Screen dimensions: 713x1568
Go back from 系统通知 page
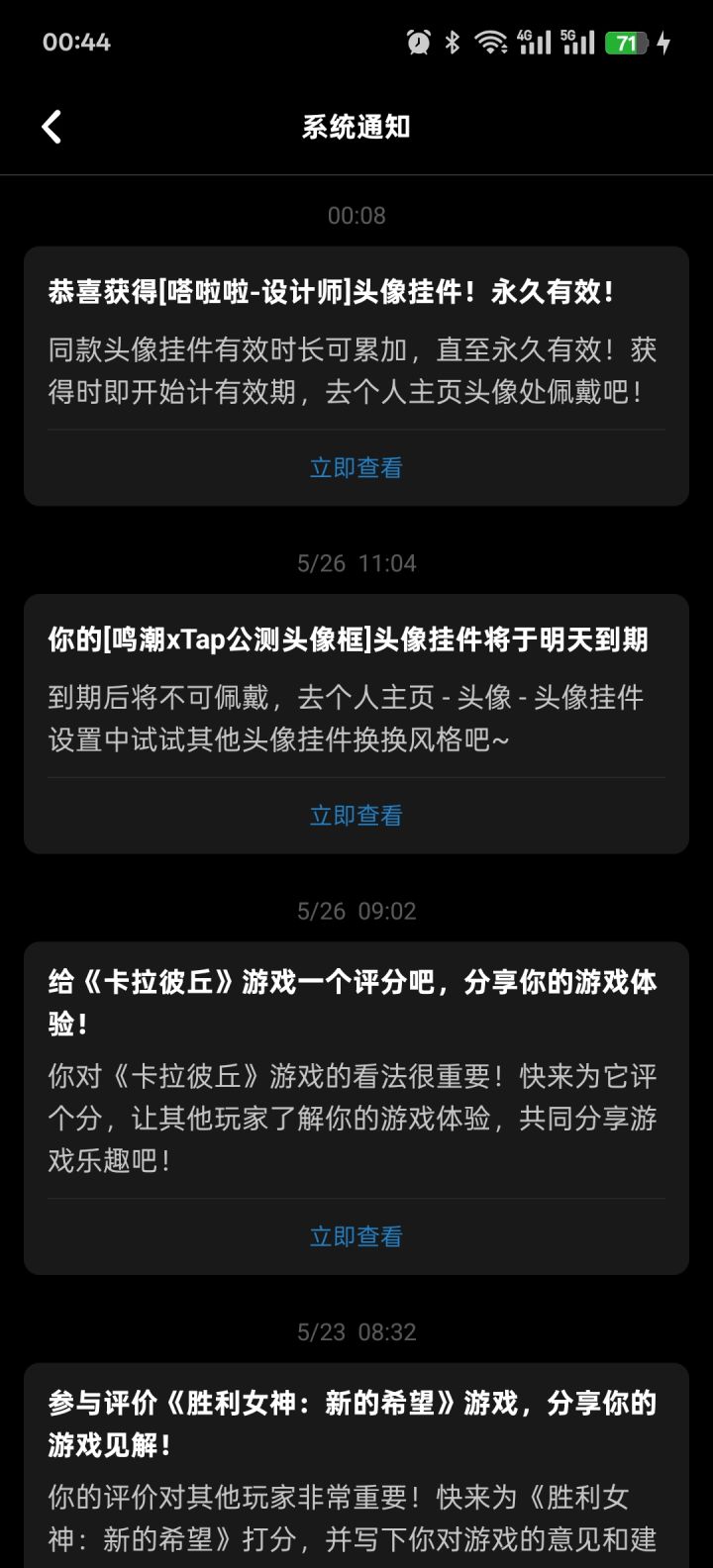pyautogui.click(x=51, y=127)
